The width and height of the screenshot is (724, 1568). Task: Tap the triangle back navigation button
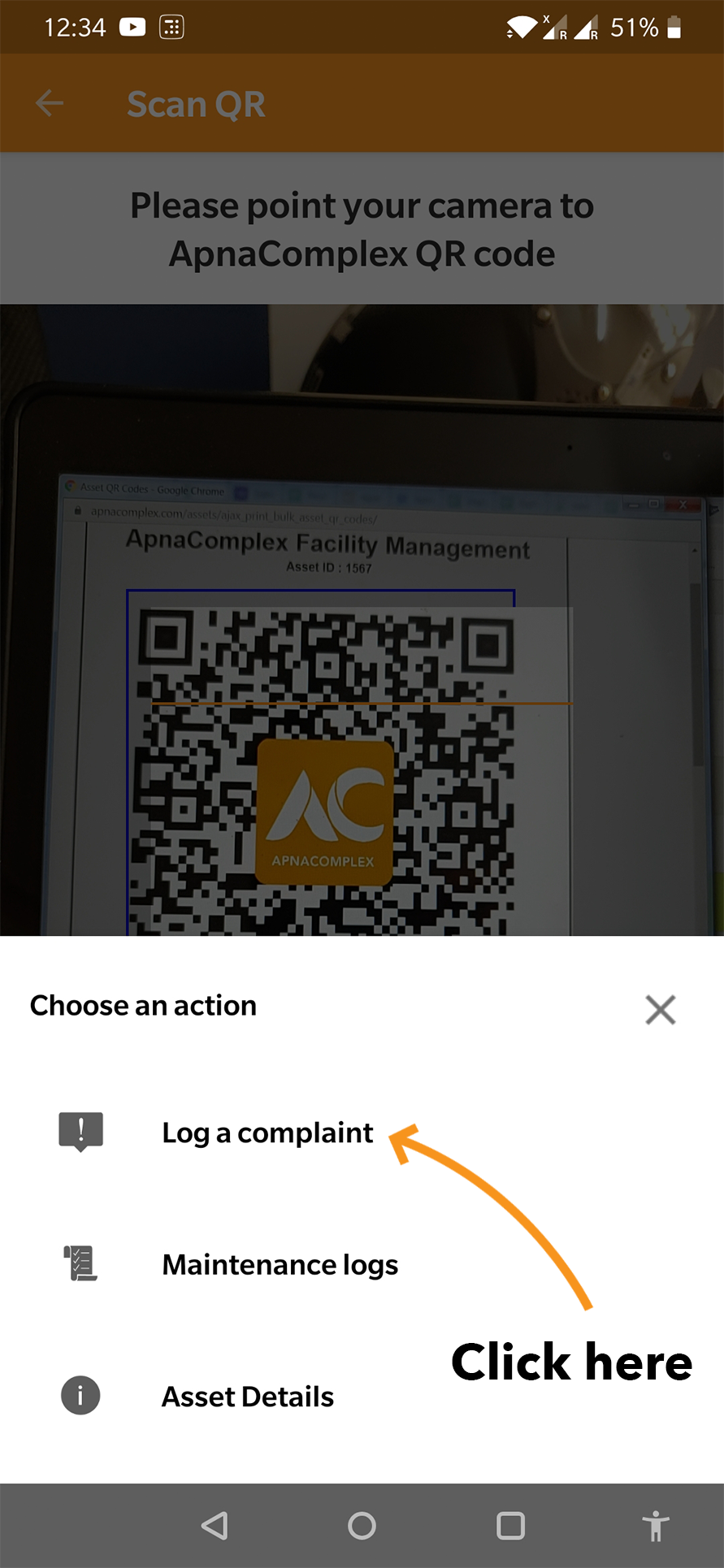coord(215,1523)
